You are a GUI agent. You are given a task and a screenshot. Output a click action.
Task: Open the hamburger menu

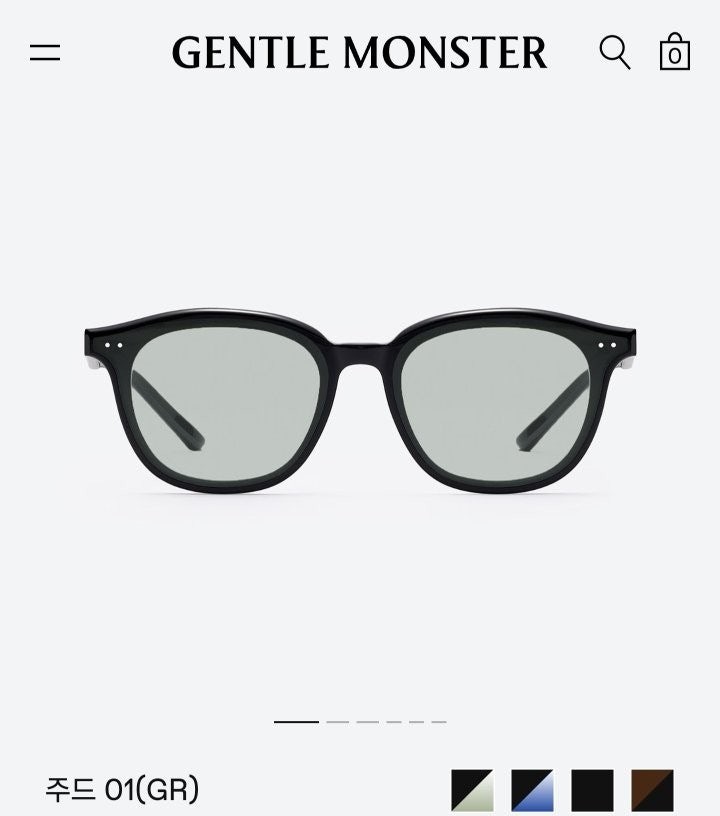coord(45,52)
